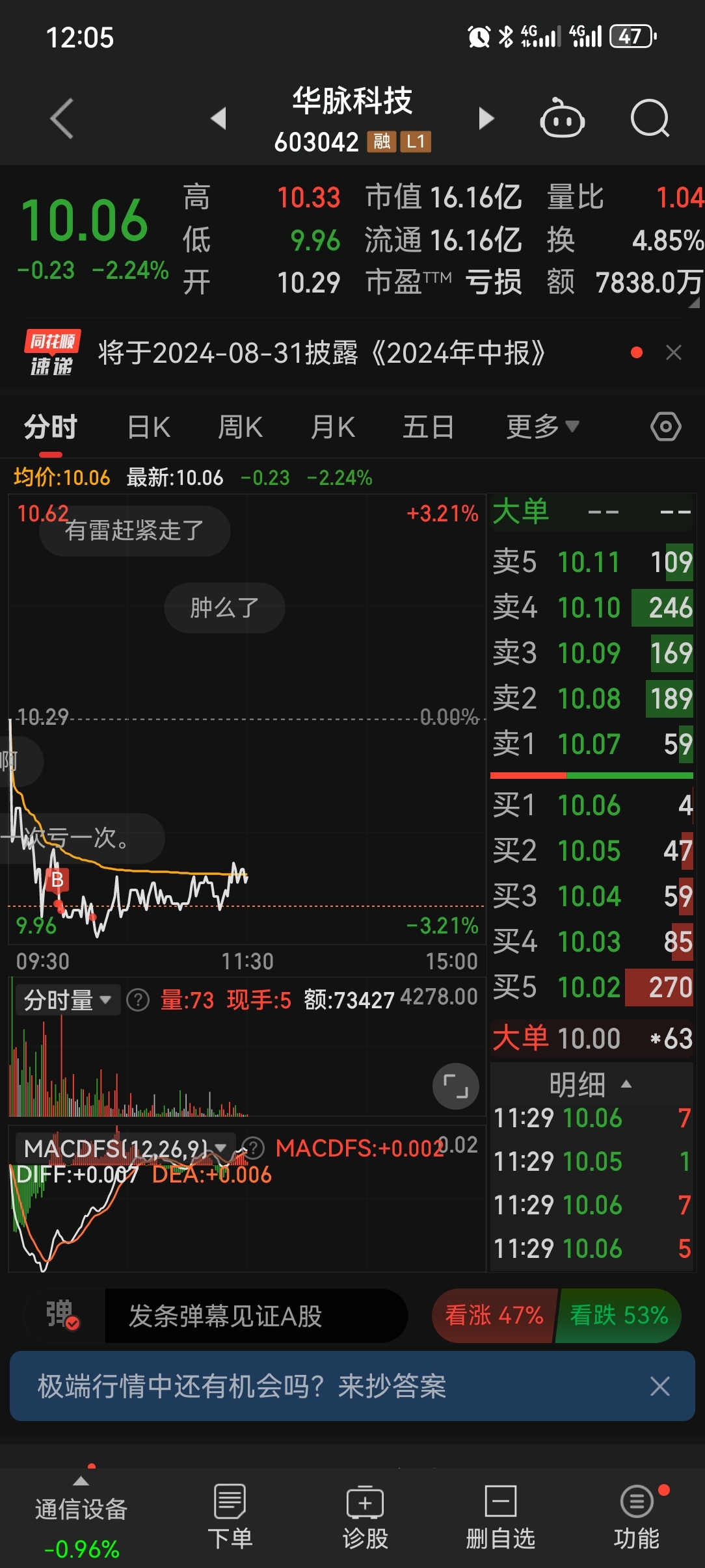Go back using the top-left arrow
The width and height of the screenshot is (705, 1568).
[62, 118]
